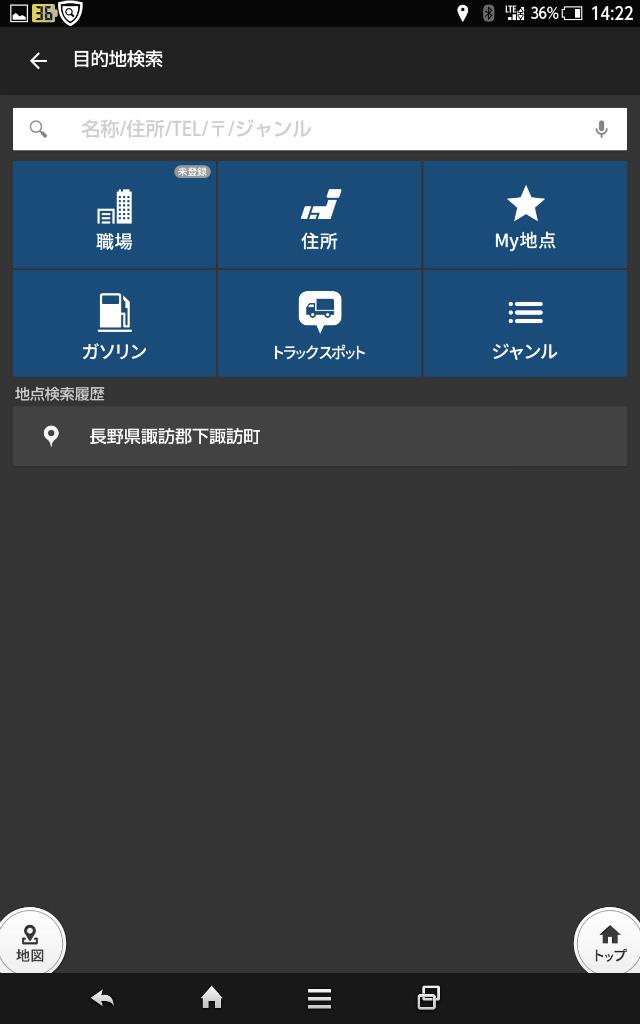
Task: Return to トップ home screen
Action: point(609,943)
